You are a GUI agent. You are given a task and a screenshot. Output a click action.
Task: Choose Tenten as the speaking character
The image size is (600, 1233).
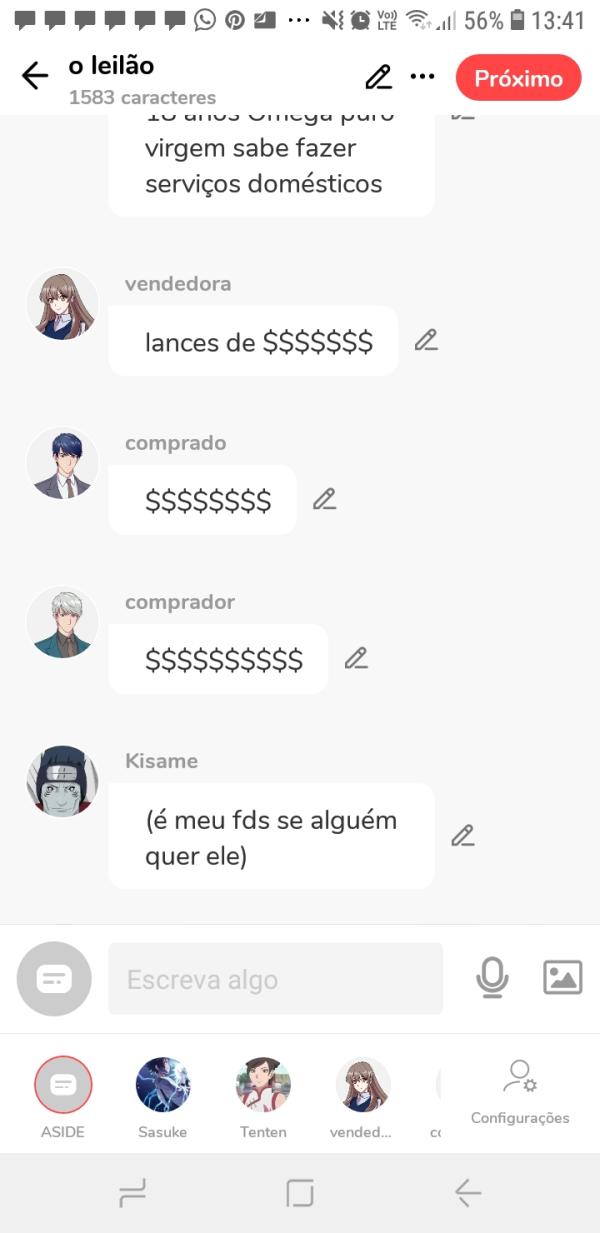coord(263,1086)
